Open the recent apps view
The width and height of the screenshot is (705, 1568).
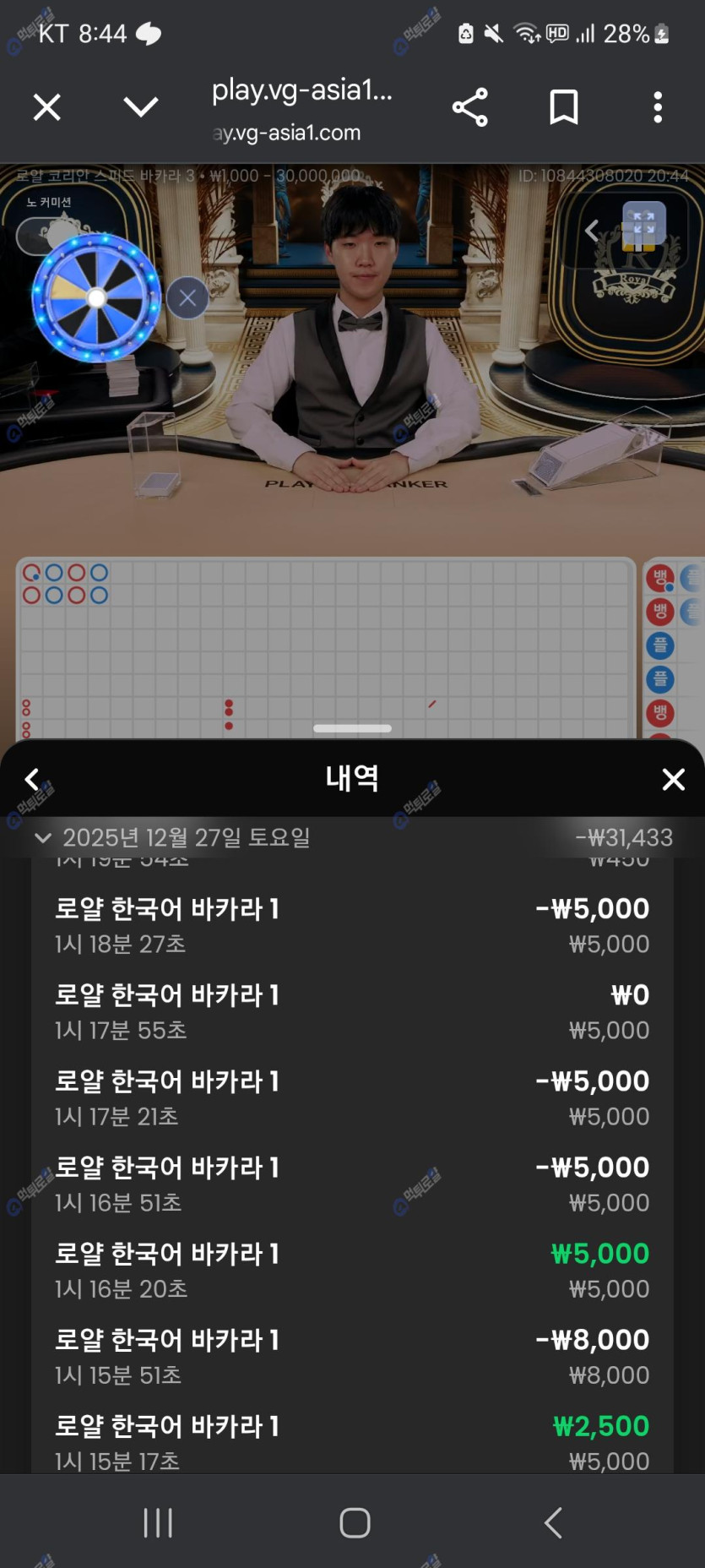[158, 1522]
